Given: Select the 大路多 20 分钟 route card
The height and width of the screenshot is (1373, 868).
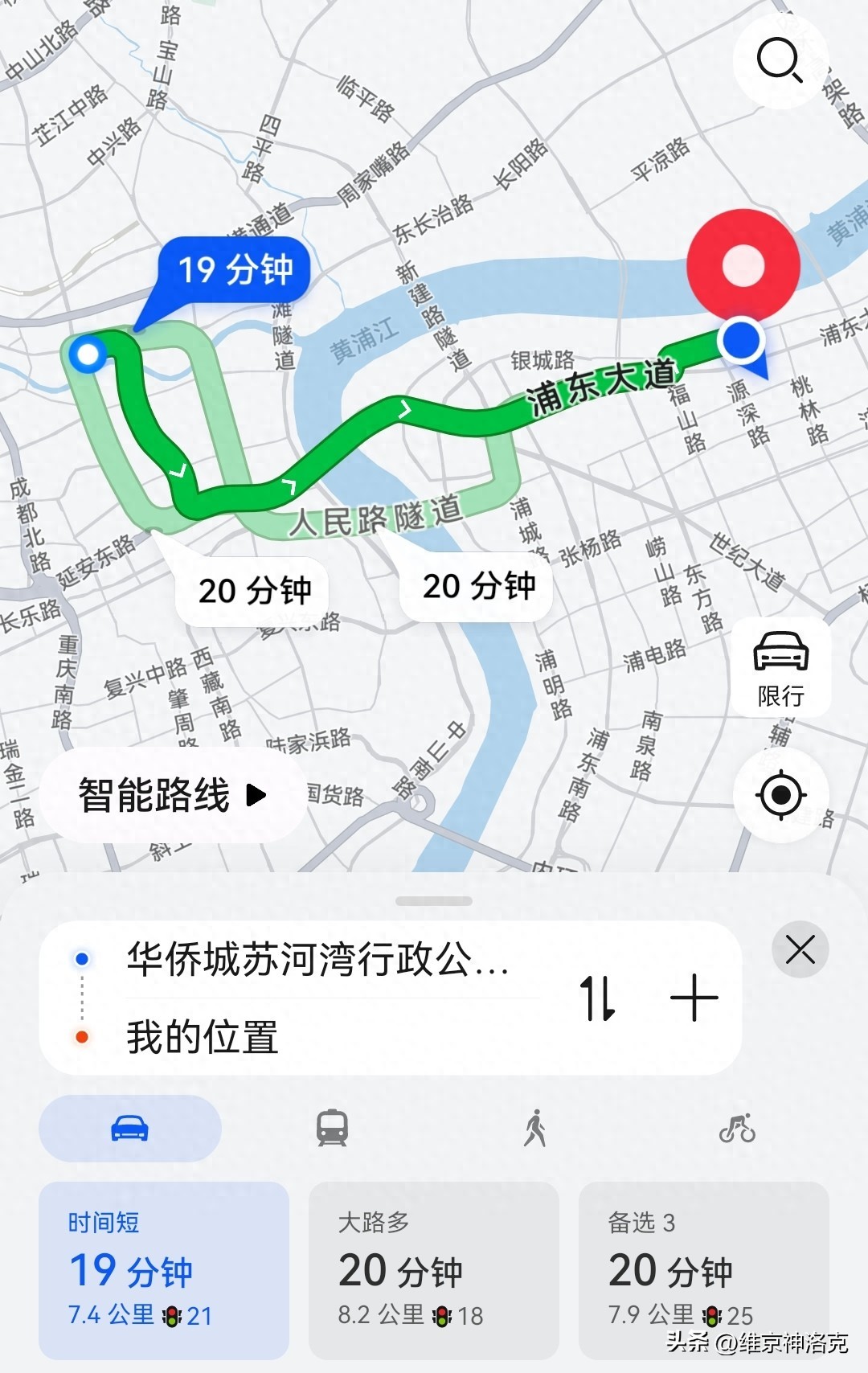Looking at the screenshot, I should pyautogui.click(x=433, y=1269).
